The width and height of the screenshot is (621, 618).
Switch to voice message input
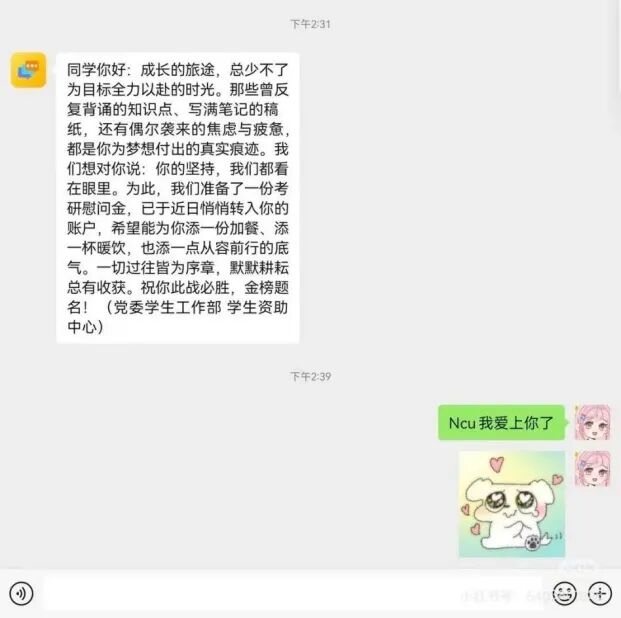click(21, 594)
